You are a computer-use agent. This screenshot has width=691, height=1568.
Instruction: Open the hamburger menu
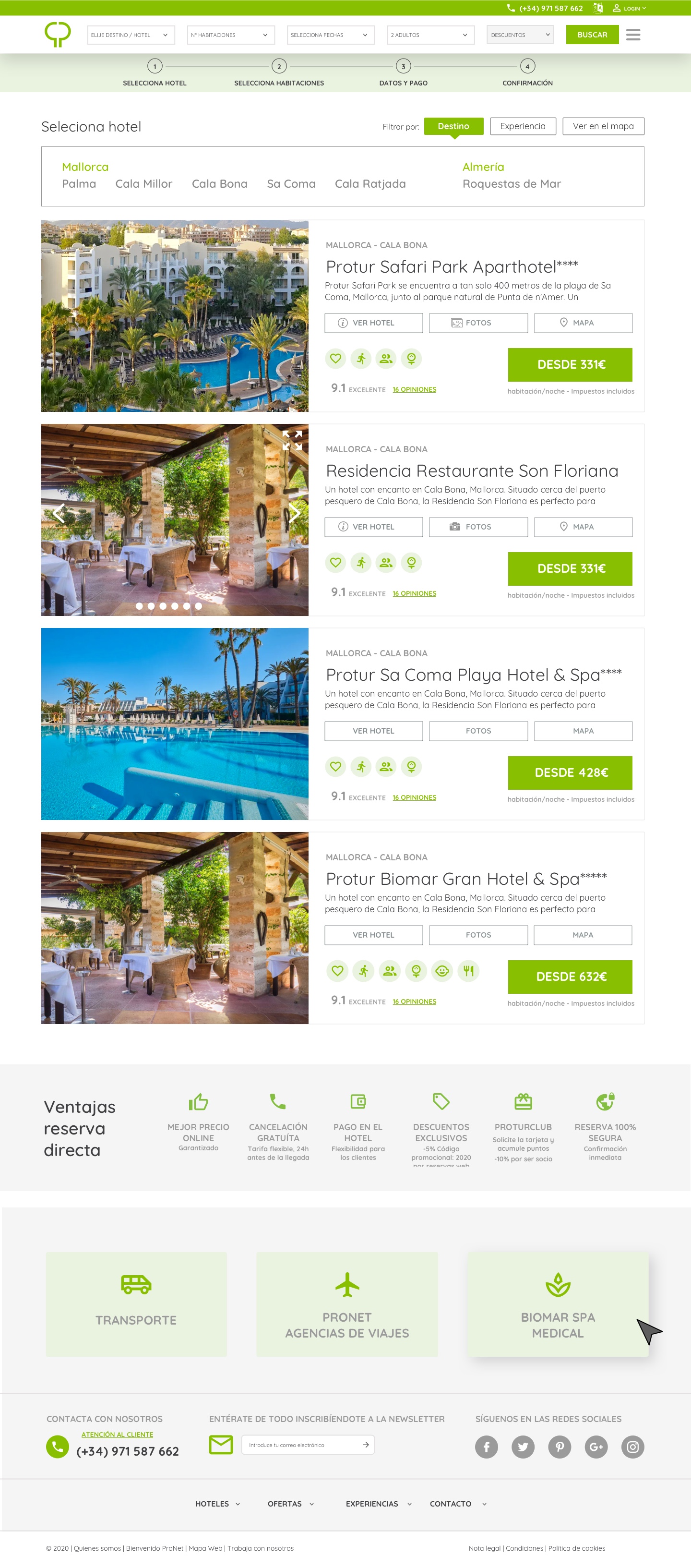click(633, 35)
